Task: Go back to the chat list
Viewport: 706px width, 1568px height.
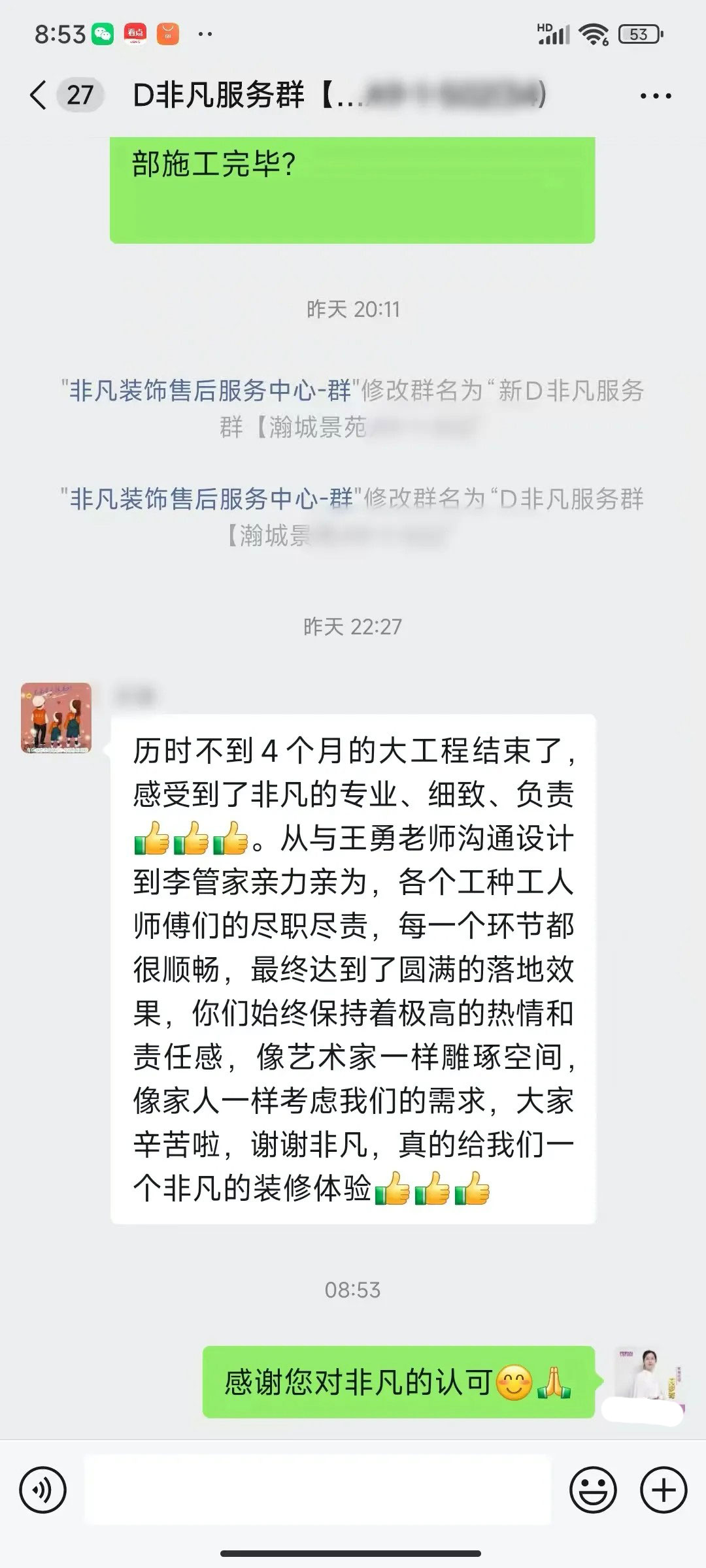Action: point(39,95)
